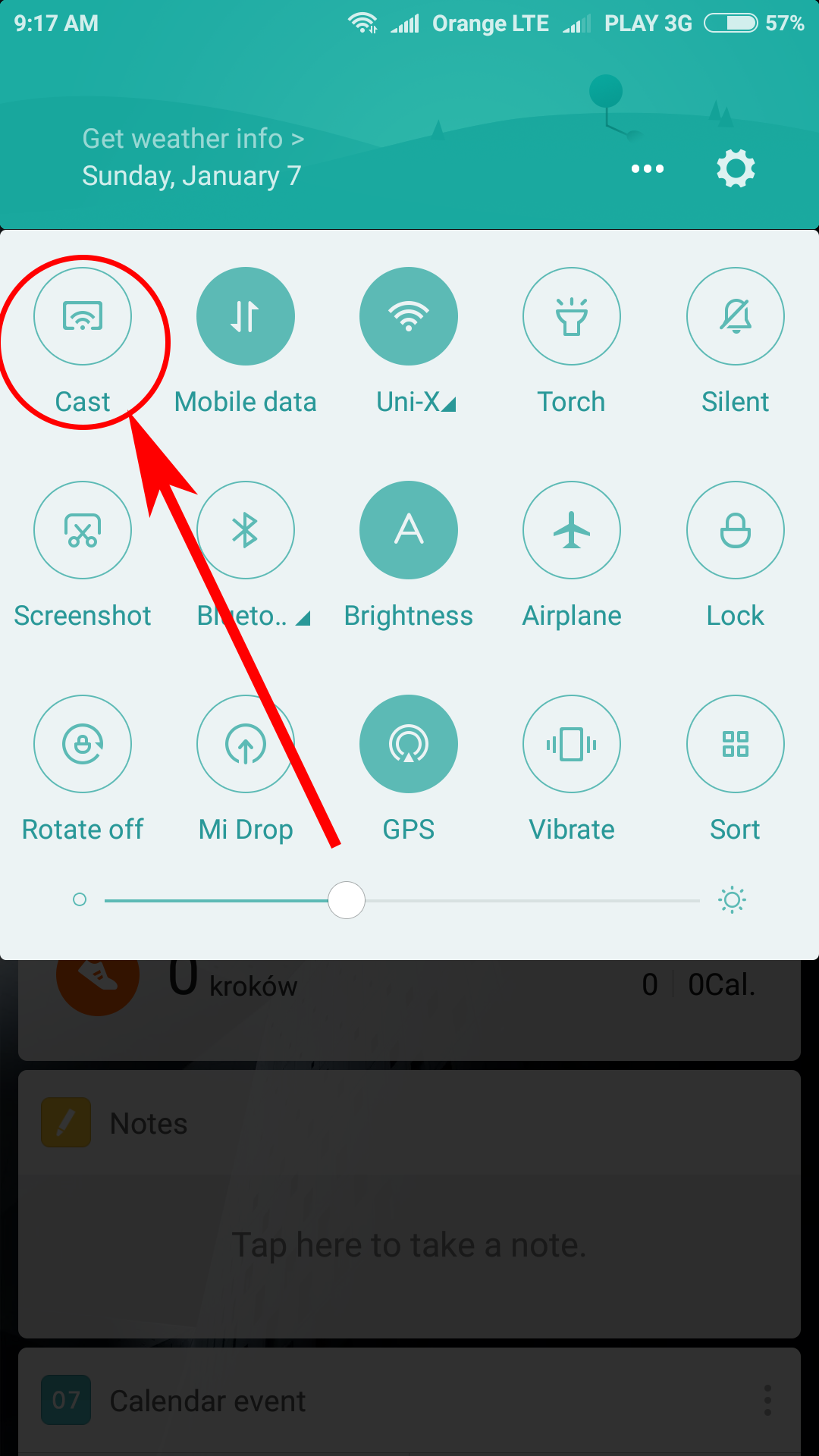Enable Airplane mode
The width and height of the screenshot is (819, 1456).
point(572,530)
